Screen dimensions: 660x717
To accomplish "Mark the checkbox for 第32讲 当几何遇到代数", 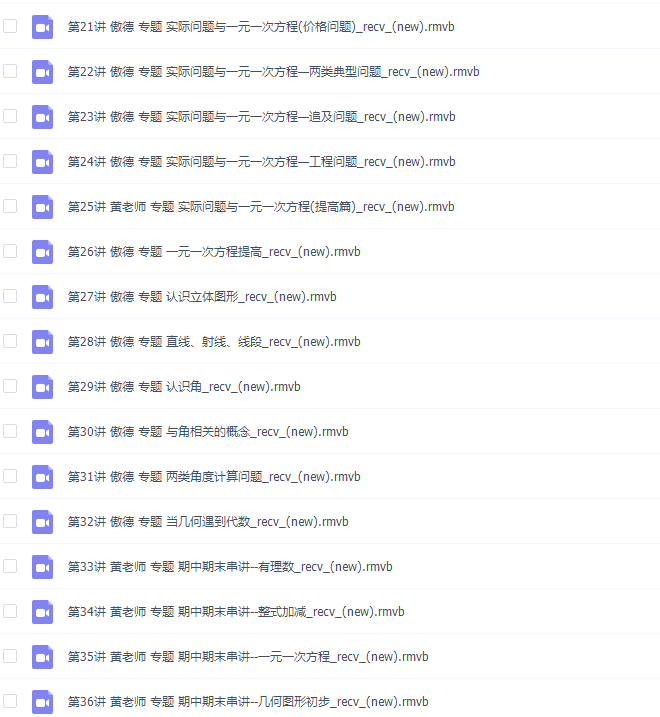I will [x=10, y=522].
